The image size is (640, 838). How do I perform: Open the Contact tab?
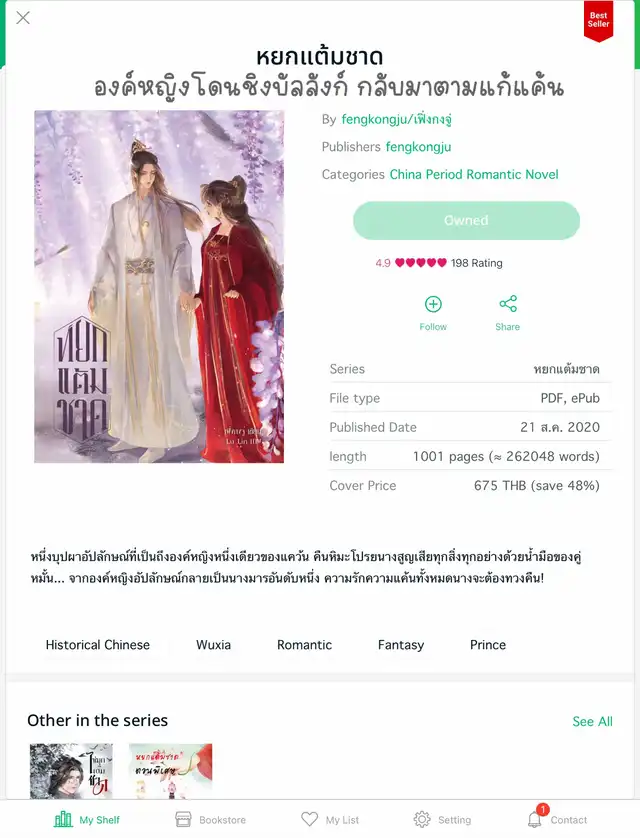(557, 819)
